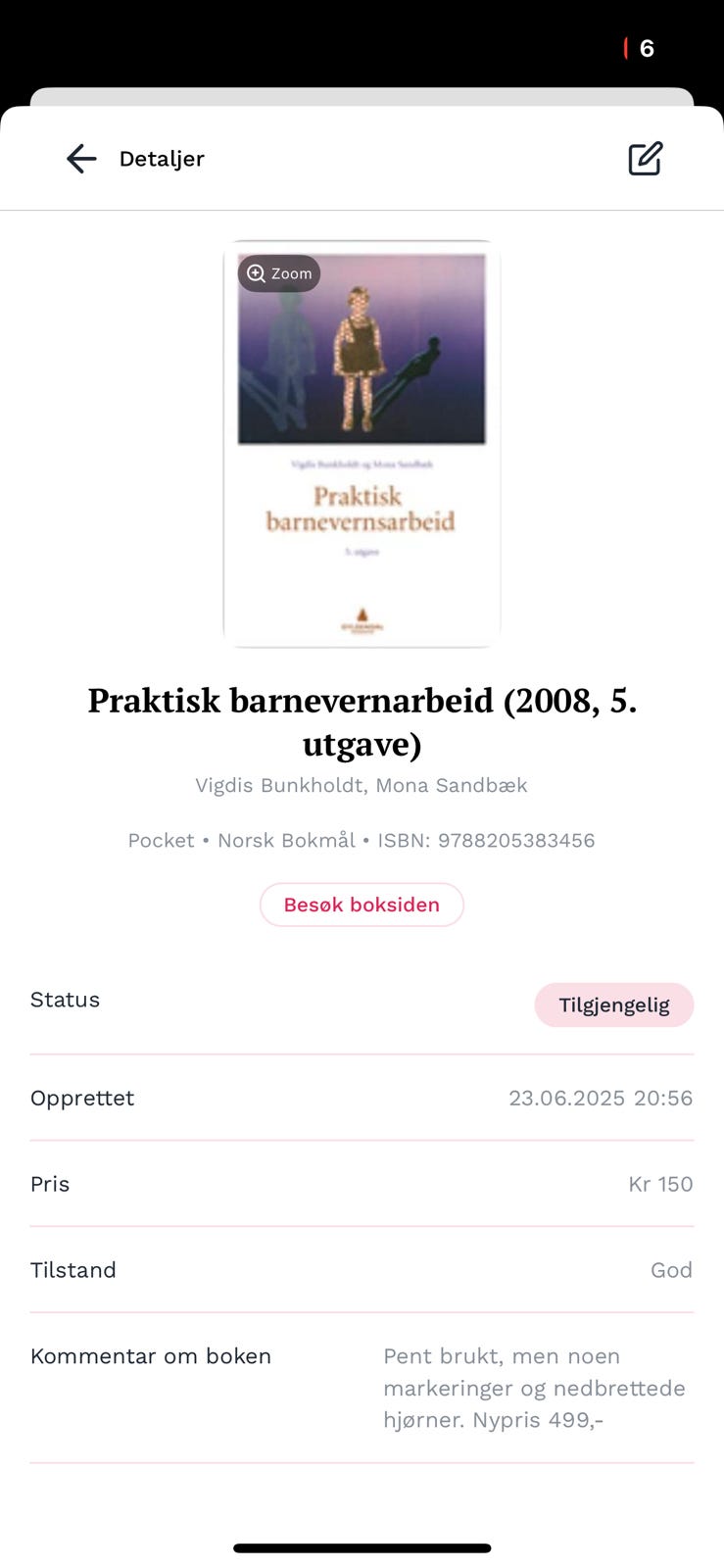
Task: Toggle the Tilgjengelig status badge
Action: tap(613, 1004)
